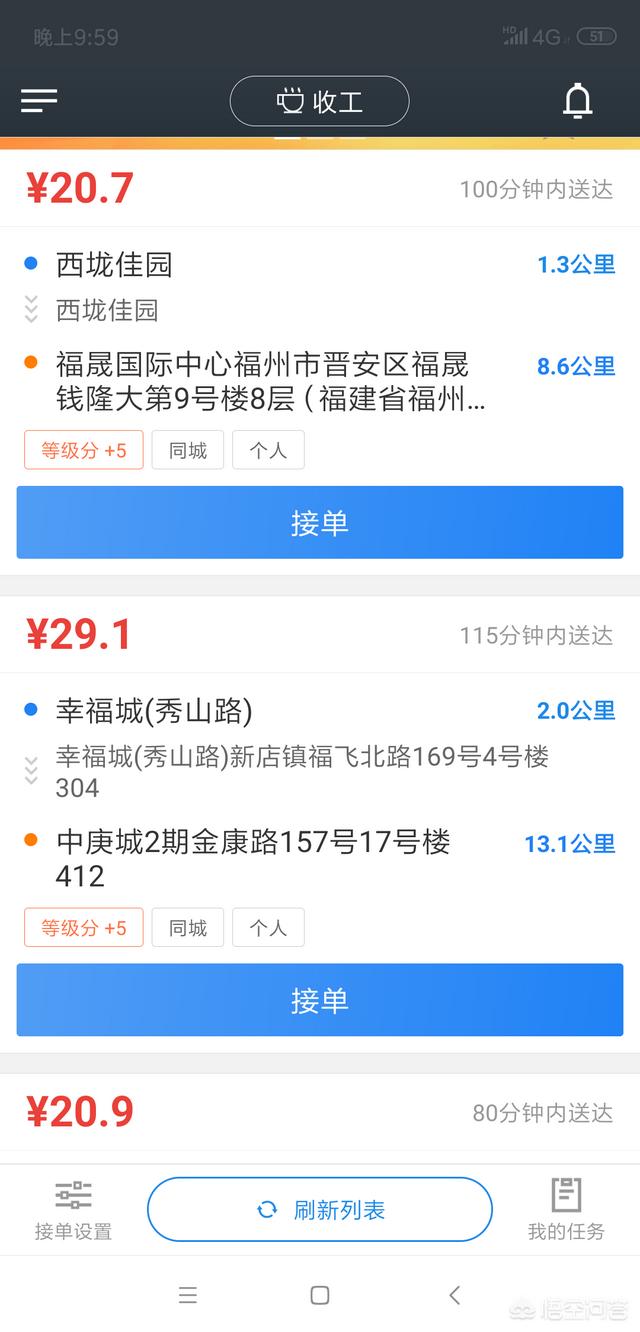Return to the home screen
The width and height of the screenshot is (640, 1332).
pyautogui.click(x=319, y=1295)
